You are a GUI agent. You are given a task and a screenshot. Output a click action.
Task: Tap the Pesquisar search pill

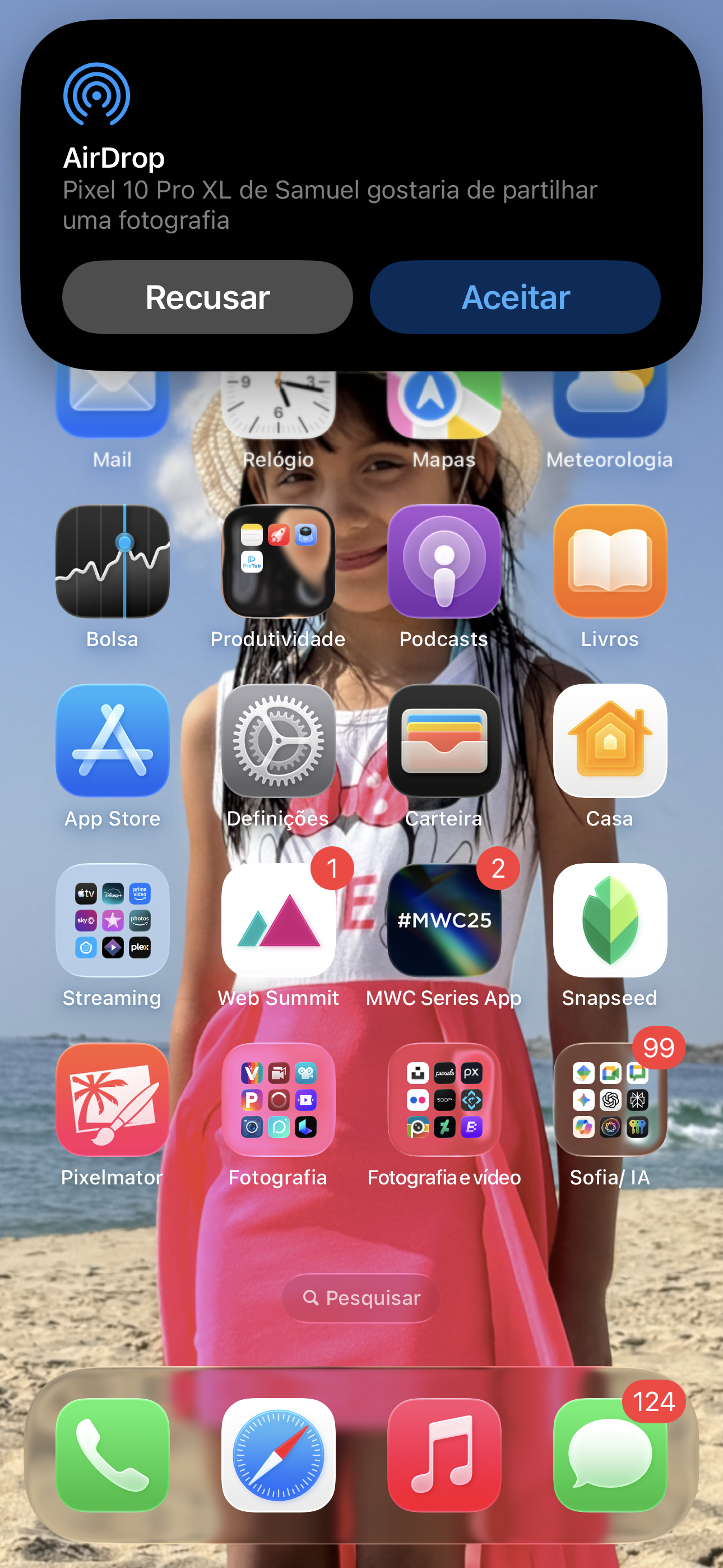point(361,1298)
